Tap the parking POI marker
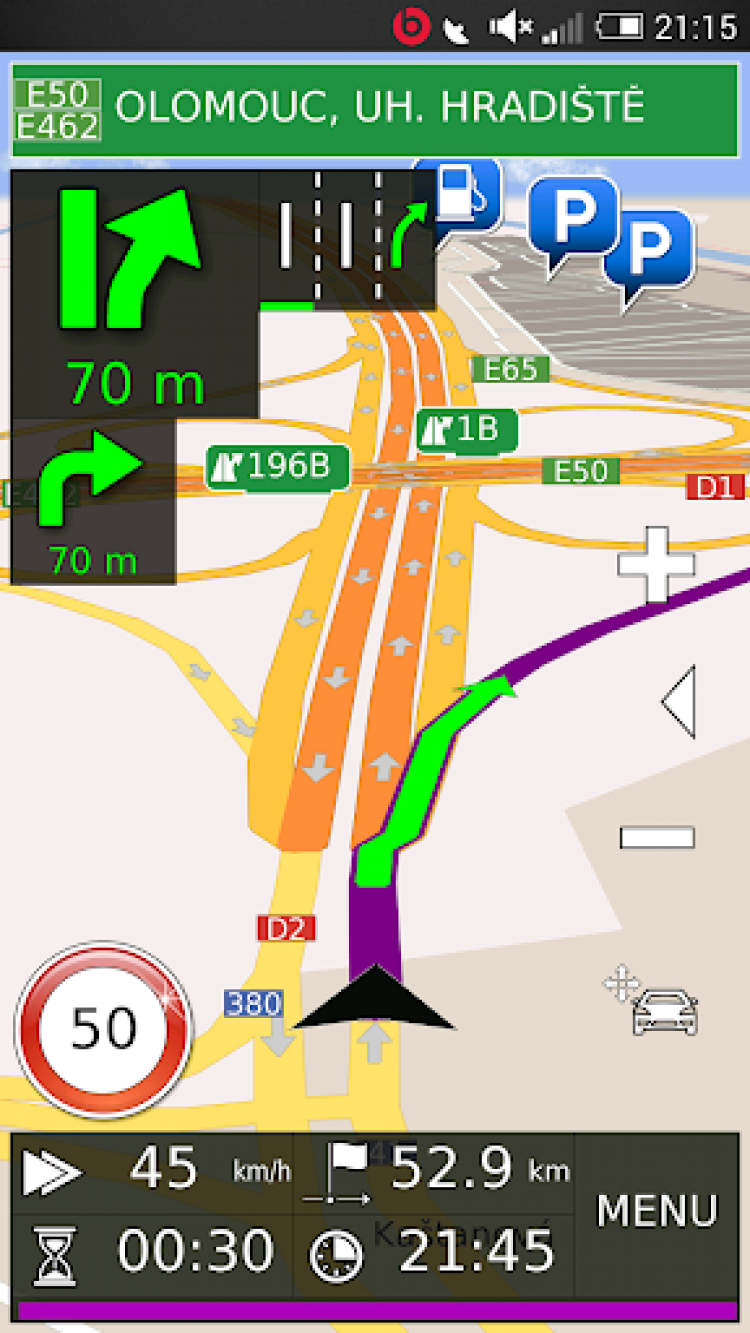The width and height of the screenshot is (750, 1333). pyautogui.click(x=573, y=220)
